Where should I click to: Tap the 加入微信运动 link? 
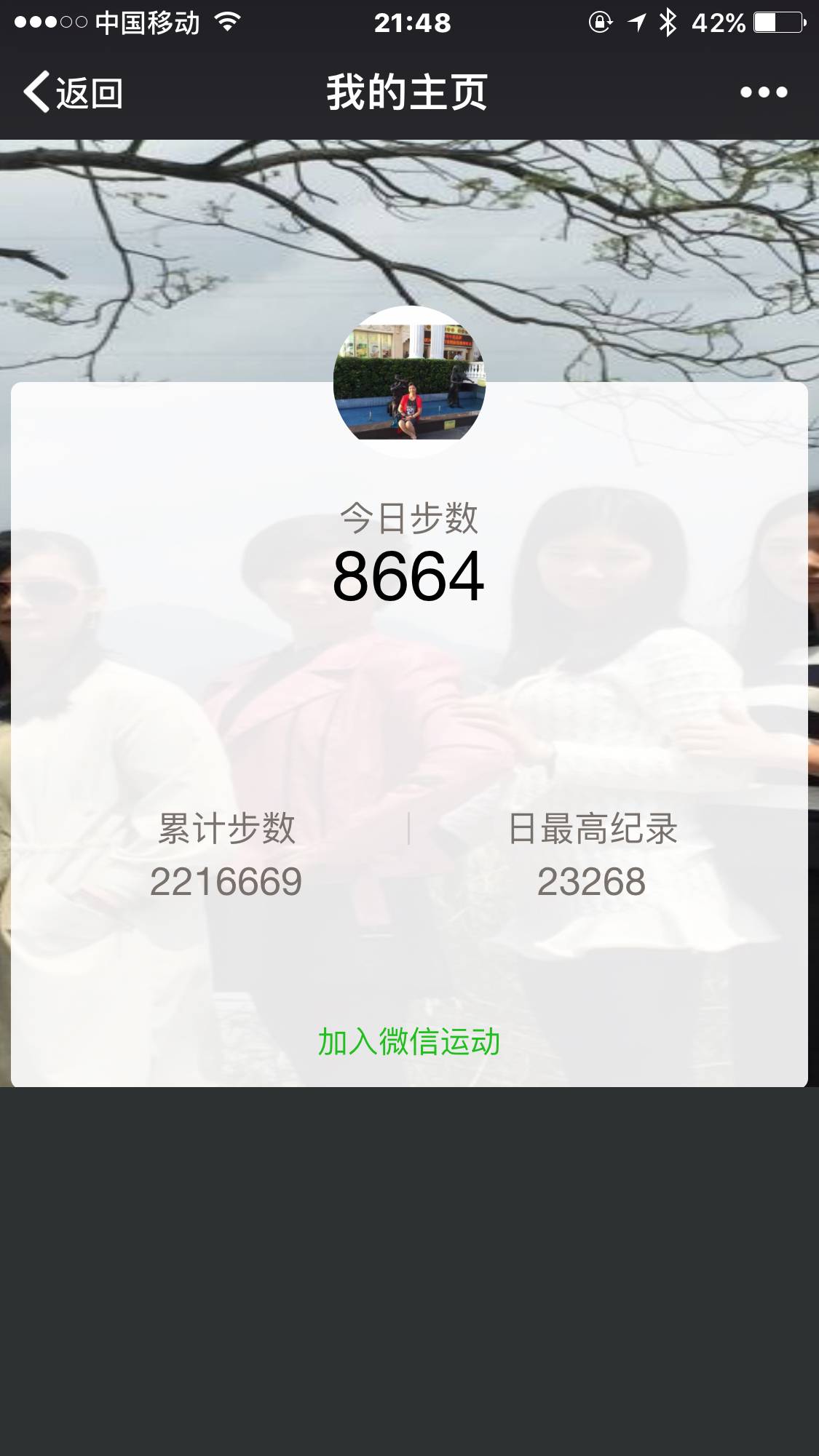pyautogui.click(x=408, y=1041)
